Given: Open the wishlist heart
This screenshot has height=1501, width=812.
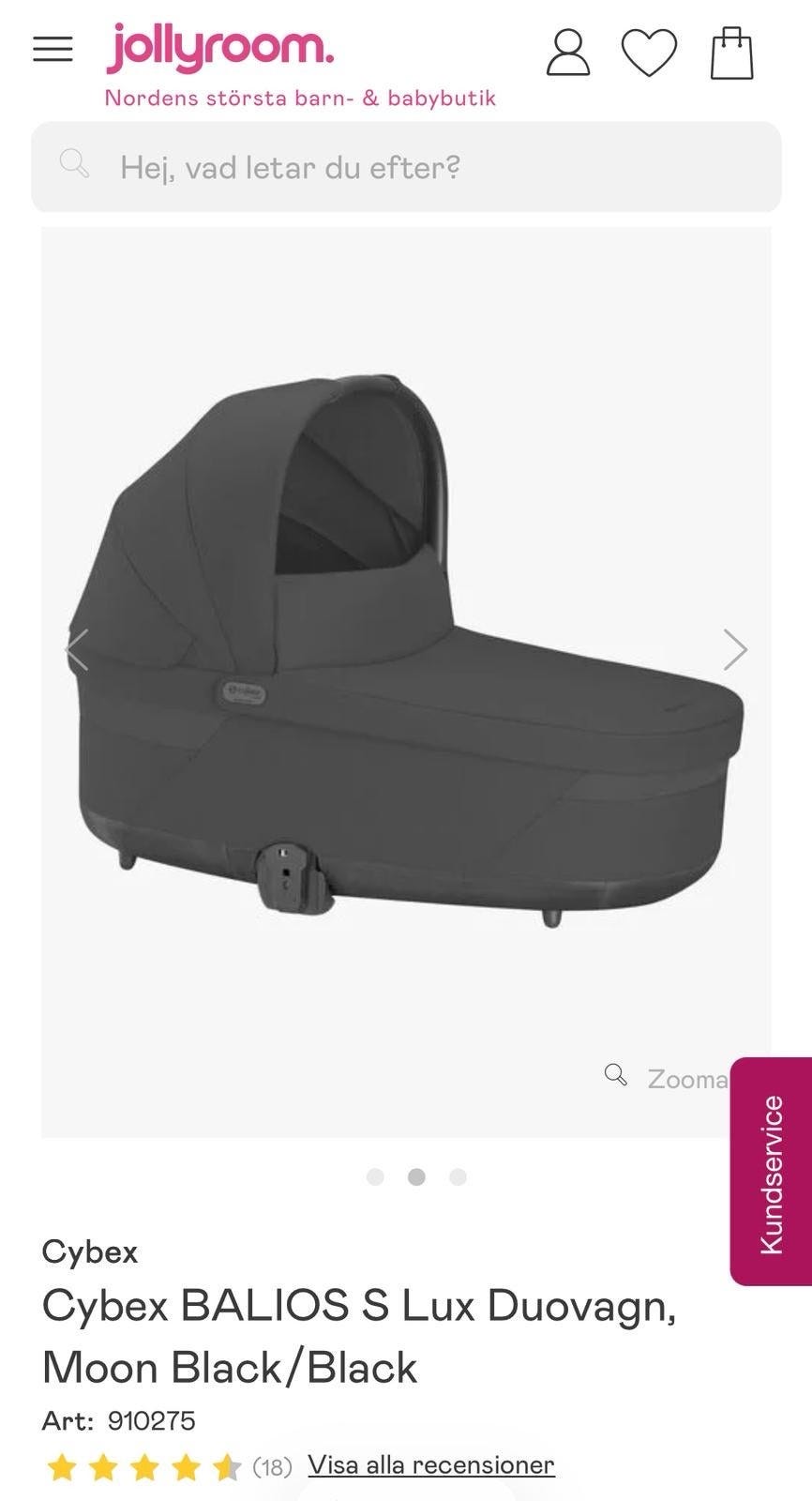Looking at the screenshot, I should click(649, 53).
